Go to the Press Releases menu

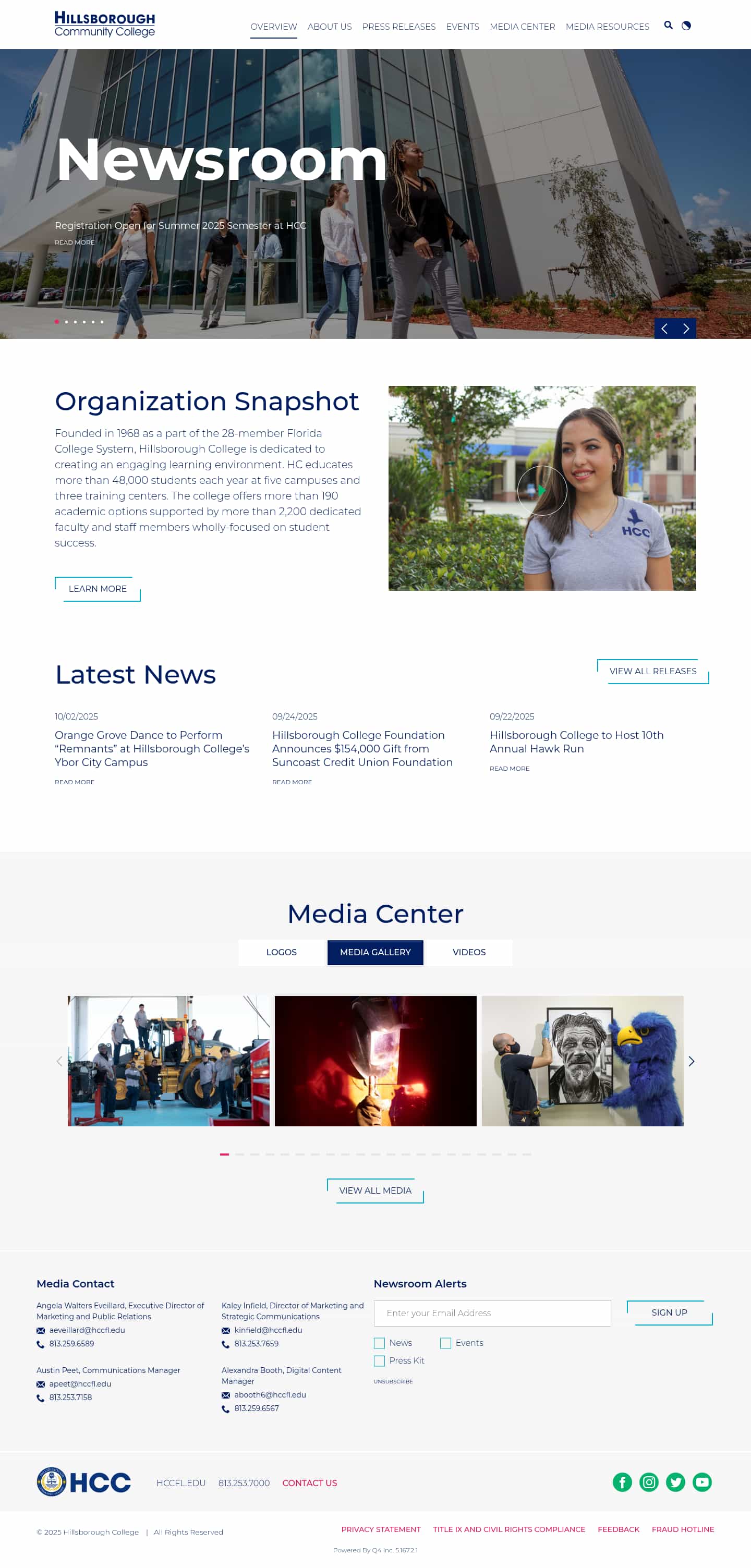coord(398,27)
